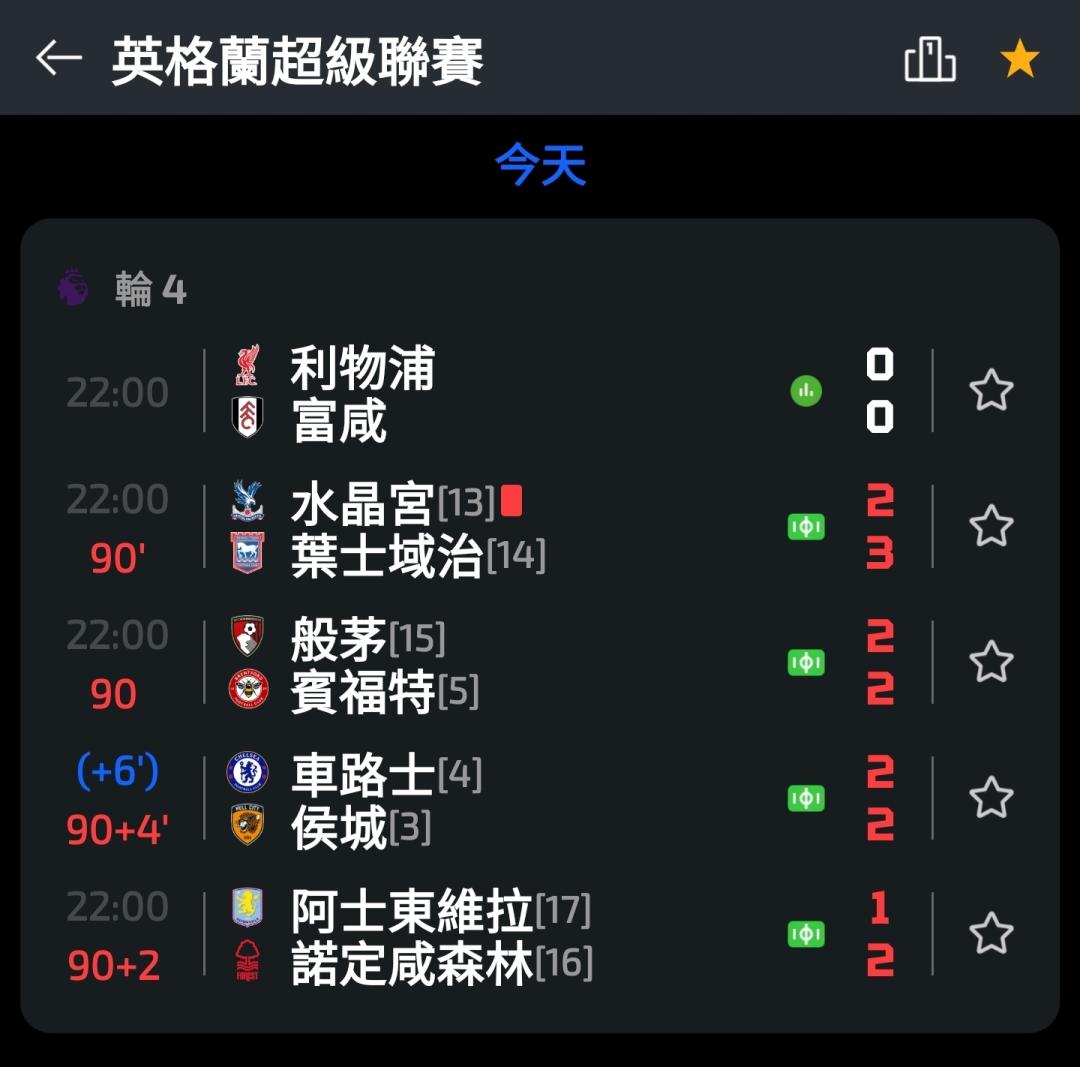Remove the league from favorites via the gold star
Viewport: 1080px width, 1067px height.
point(1019,59)
